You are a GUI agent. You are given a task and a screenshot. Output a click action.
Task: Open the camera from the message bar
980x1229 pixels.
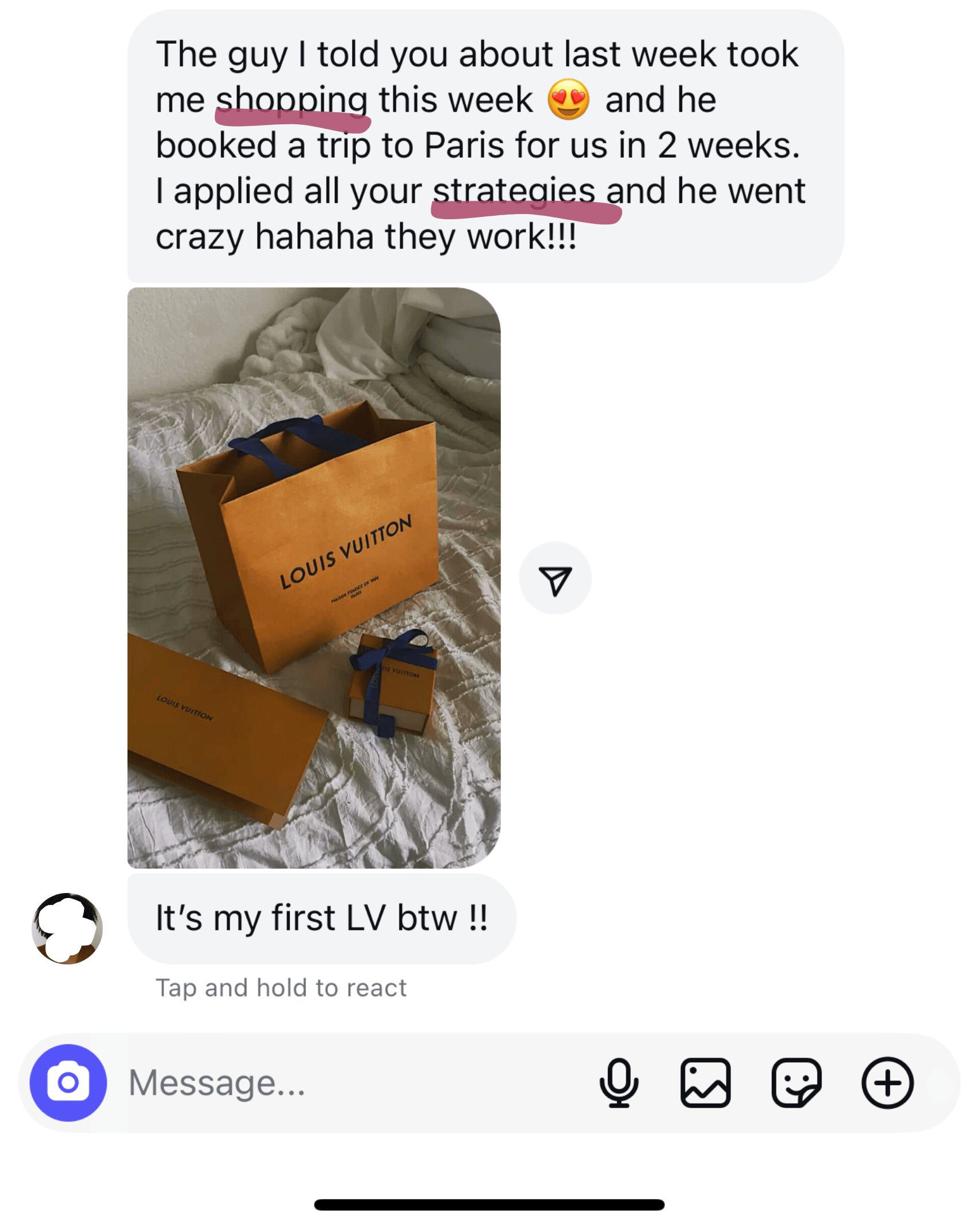(68, 1082)
